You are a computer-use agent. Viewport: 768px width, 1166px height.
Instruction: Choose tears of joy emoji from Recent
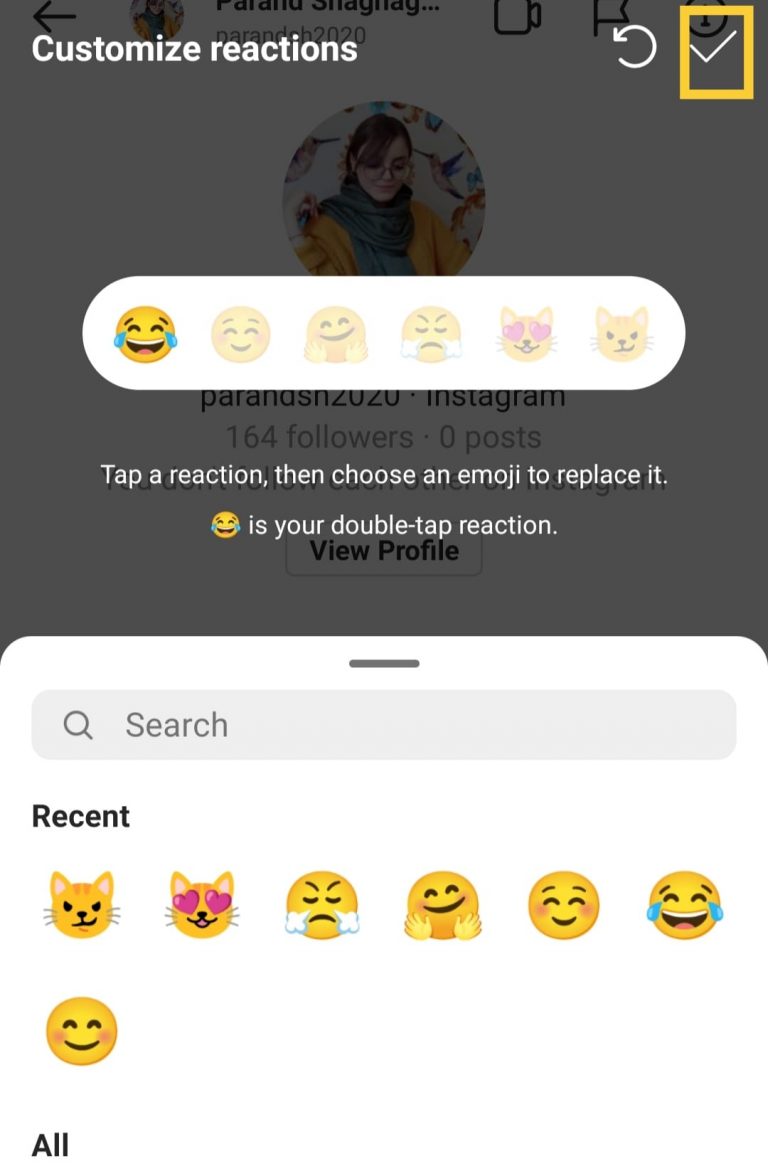coord(685,906)
